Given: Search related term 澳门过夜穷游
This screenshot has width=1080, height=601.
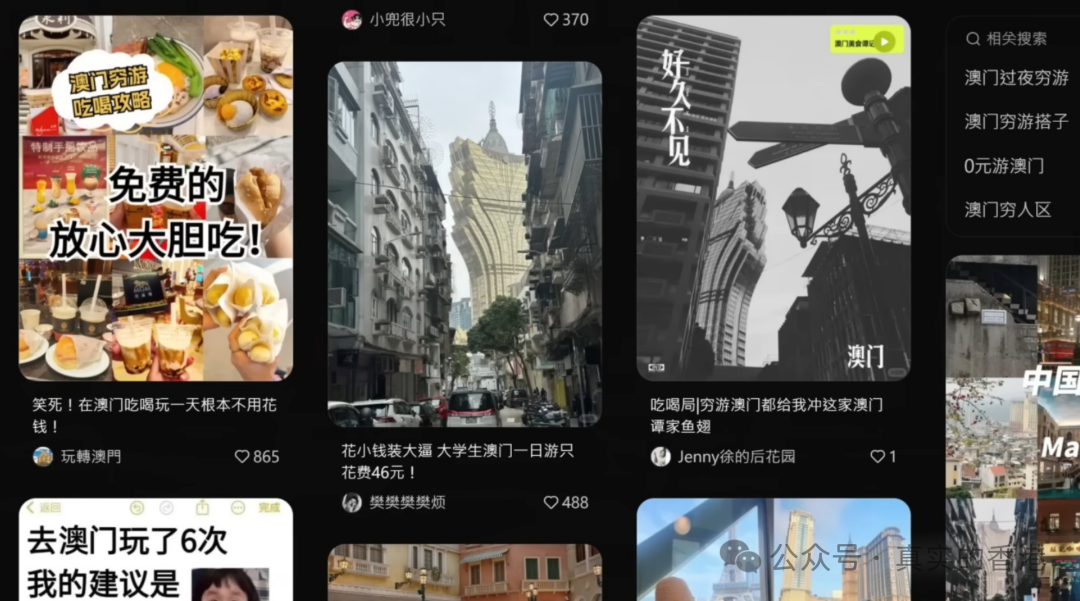Looking at the screenshot, I should 1016,77.
